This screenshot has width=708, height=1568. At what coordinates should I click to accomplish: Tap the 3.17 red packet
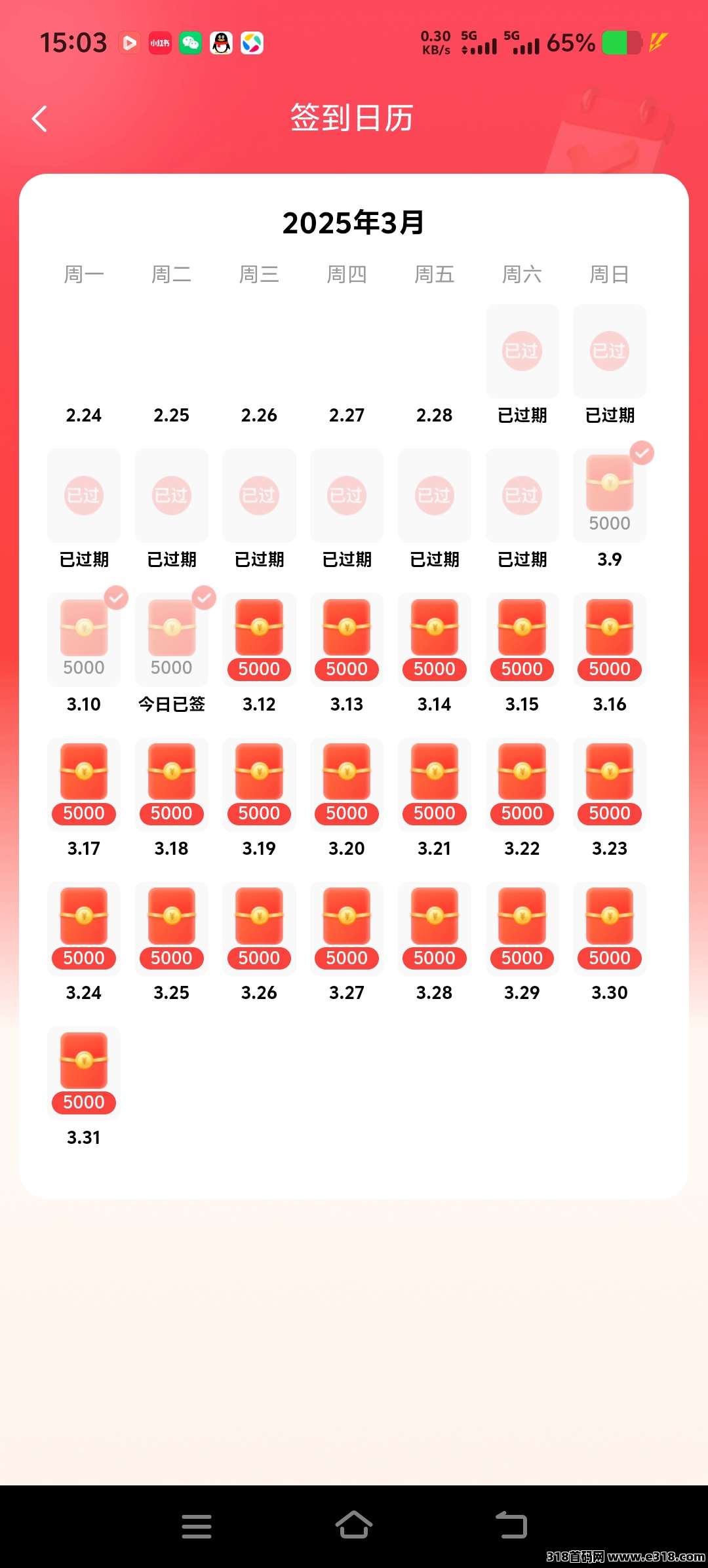click(x=84, y=783)
